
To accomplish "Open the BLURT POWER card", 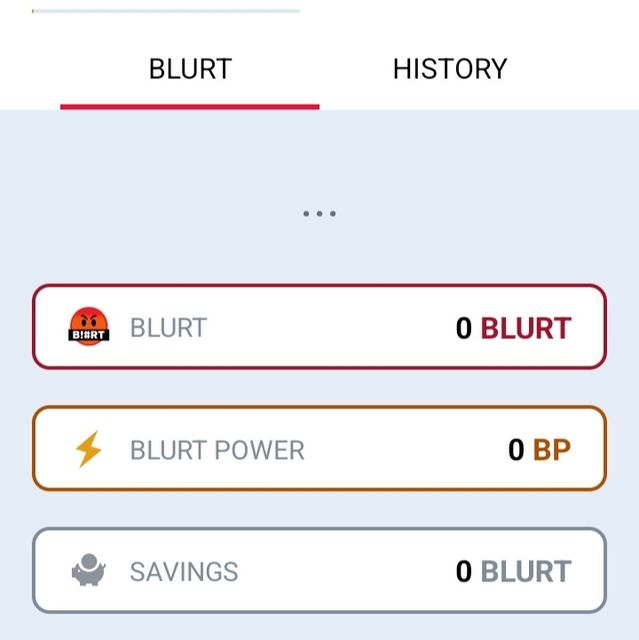I will point(319,449).
